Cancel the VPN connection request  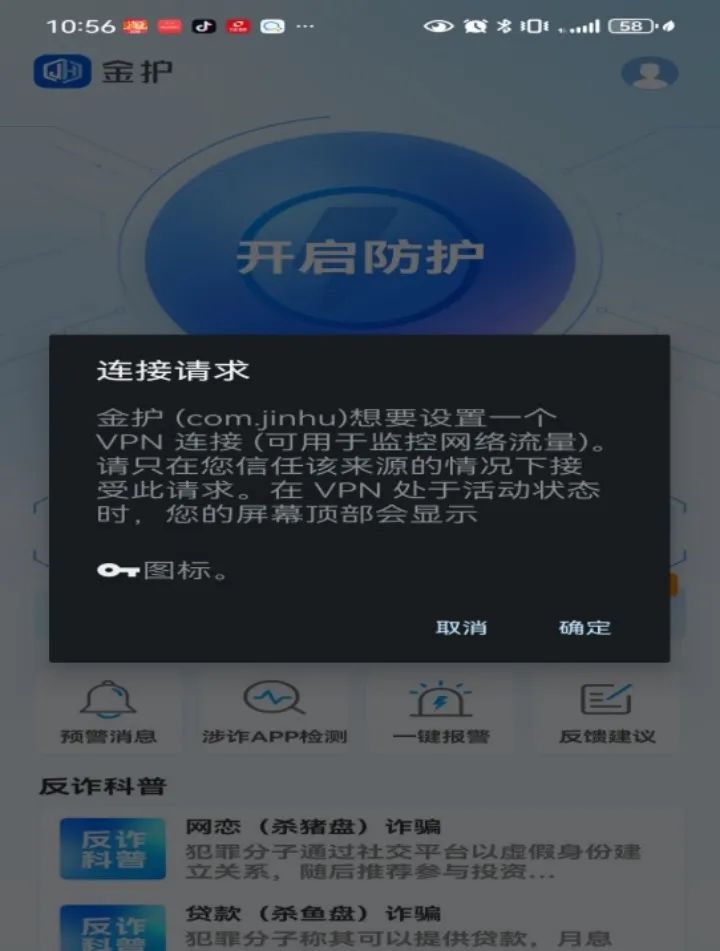(461, 628)
